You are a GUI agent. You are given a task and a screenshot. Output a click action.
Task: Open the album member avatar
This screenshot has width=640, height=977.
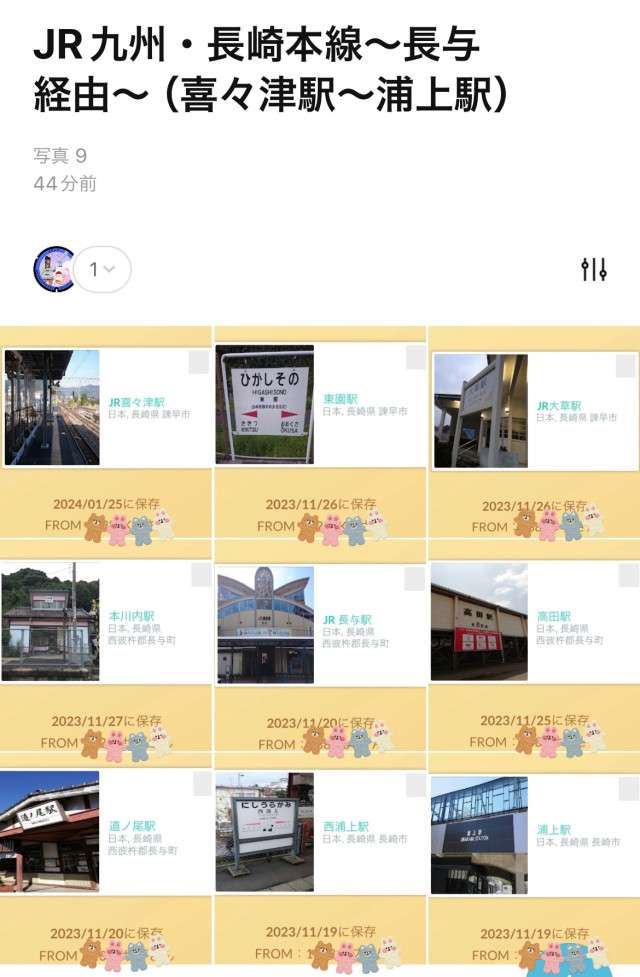54,269
